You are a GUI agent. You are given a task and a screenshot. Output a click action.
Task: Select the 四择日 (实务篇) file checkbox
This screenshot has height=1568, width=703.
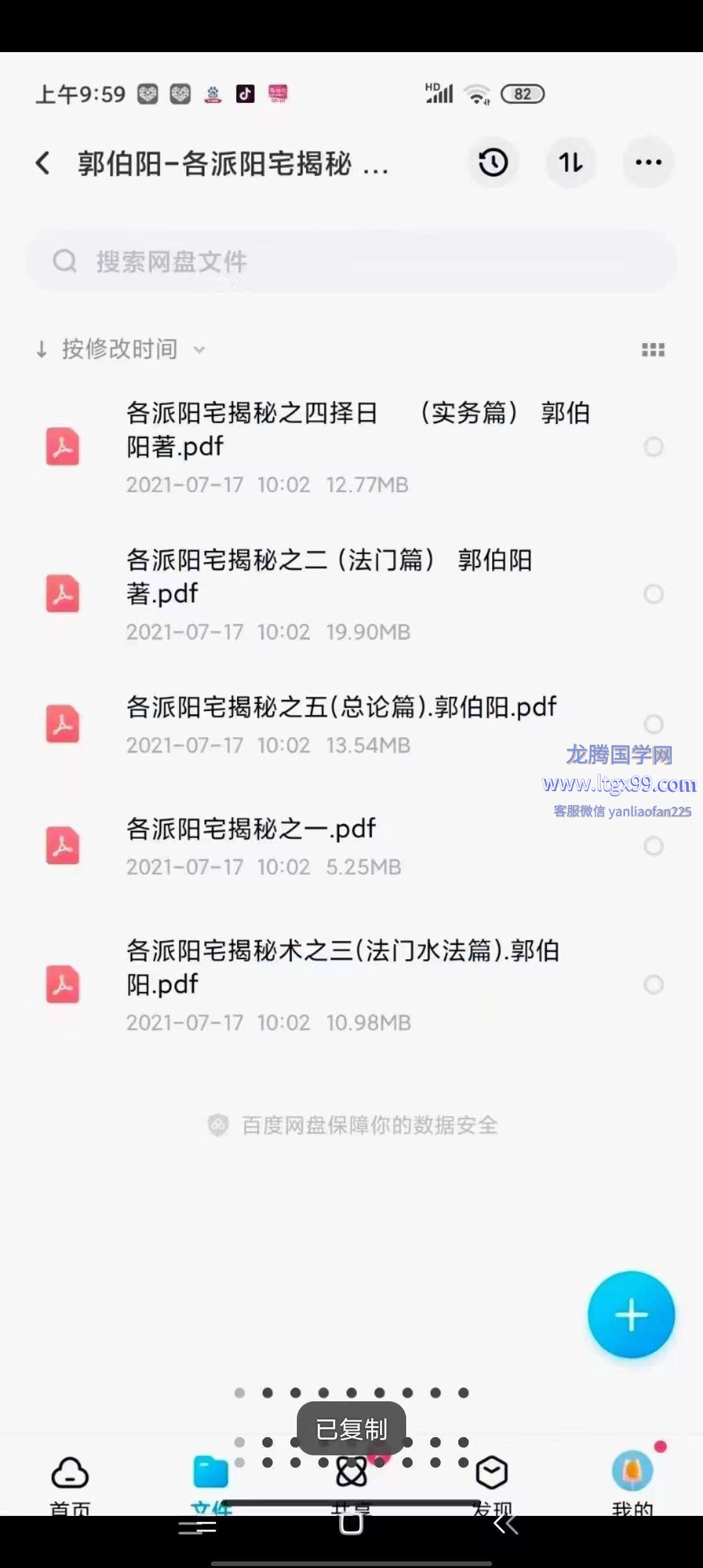[x=654, y=447]
